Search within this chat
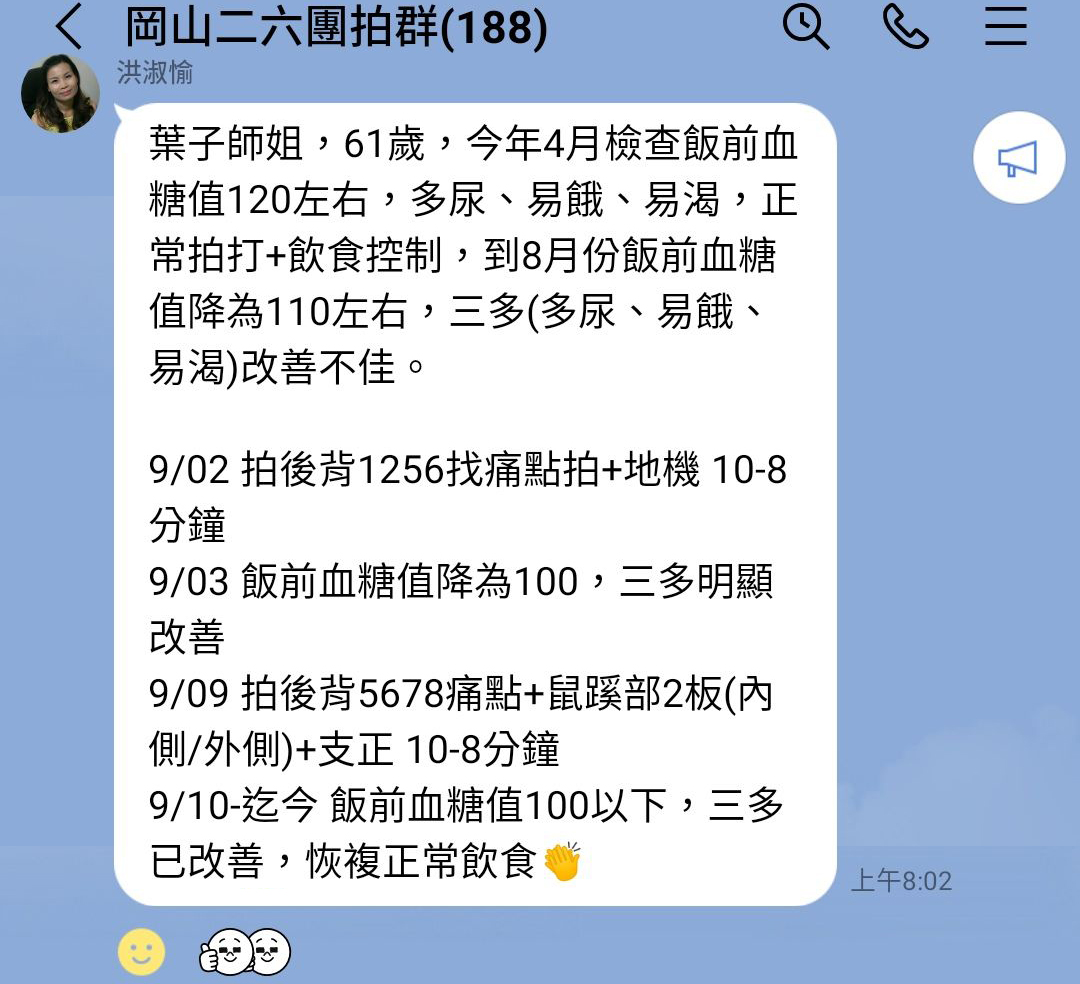The width and height of the screenshot is (1080, 984). [x=805, y=27]
